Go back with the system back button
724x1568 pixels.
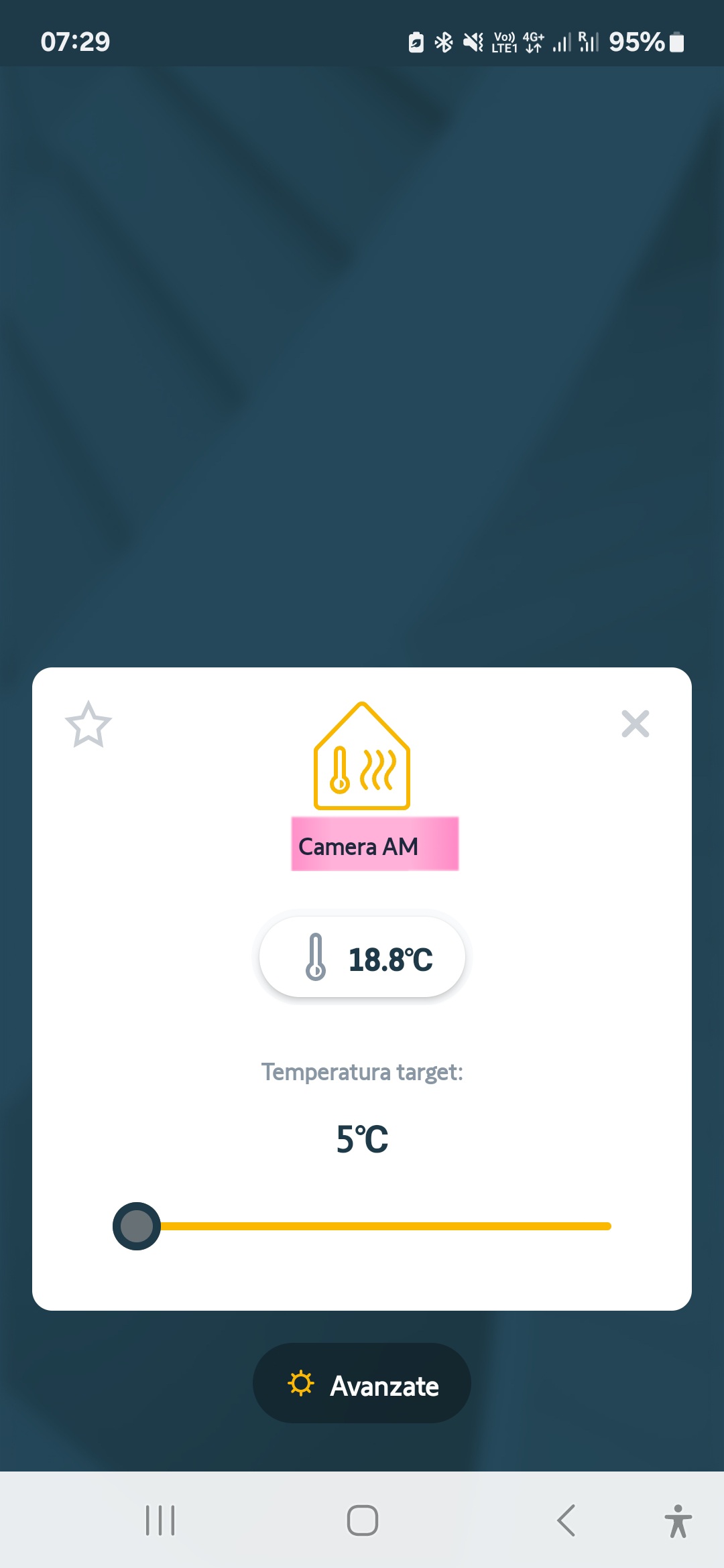pyautogui.click(x=566, y=1520)
